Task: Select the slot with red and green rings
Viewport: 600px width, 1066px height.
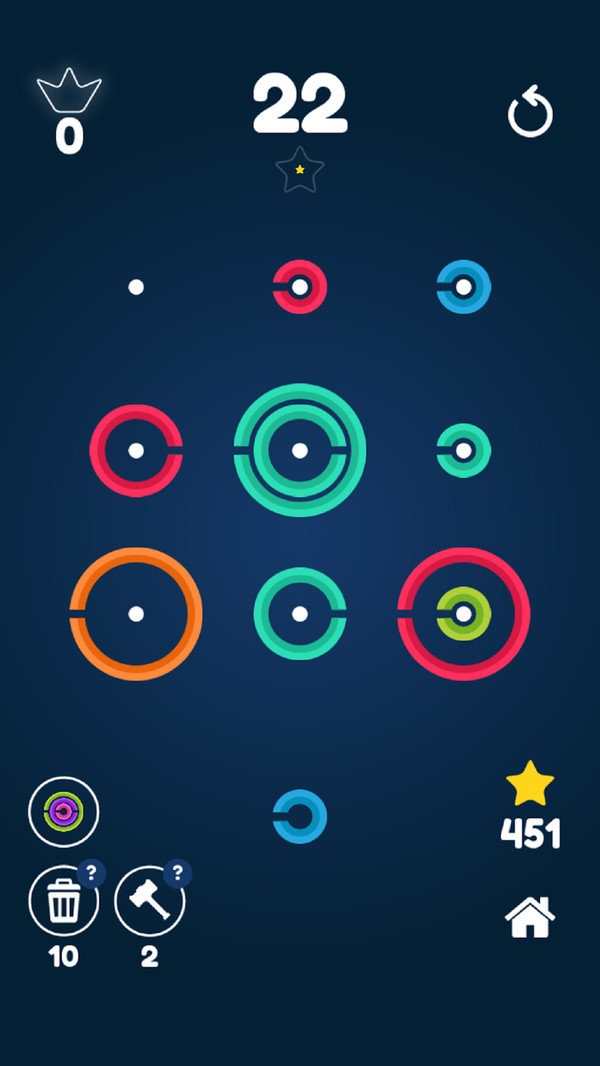Action: 464,614
